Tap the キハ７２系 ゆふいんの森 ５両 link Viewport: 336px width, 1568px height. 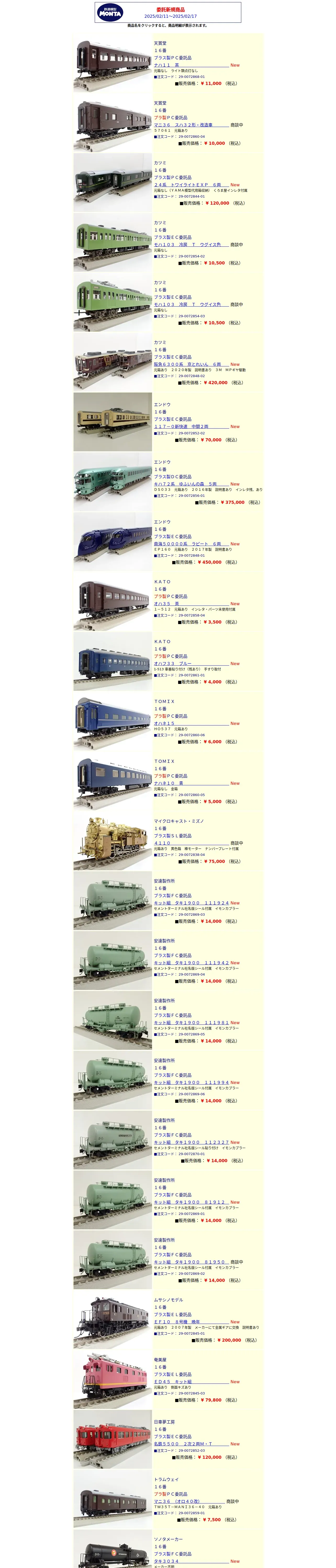(x=185, y=484)
